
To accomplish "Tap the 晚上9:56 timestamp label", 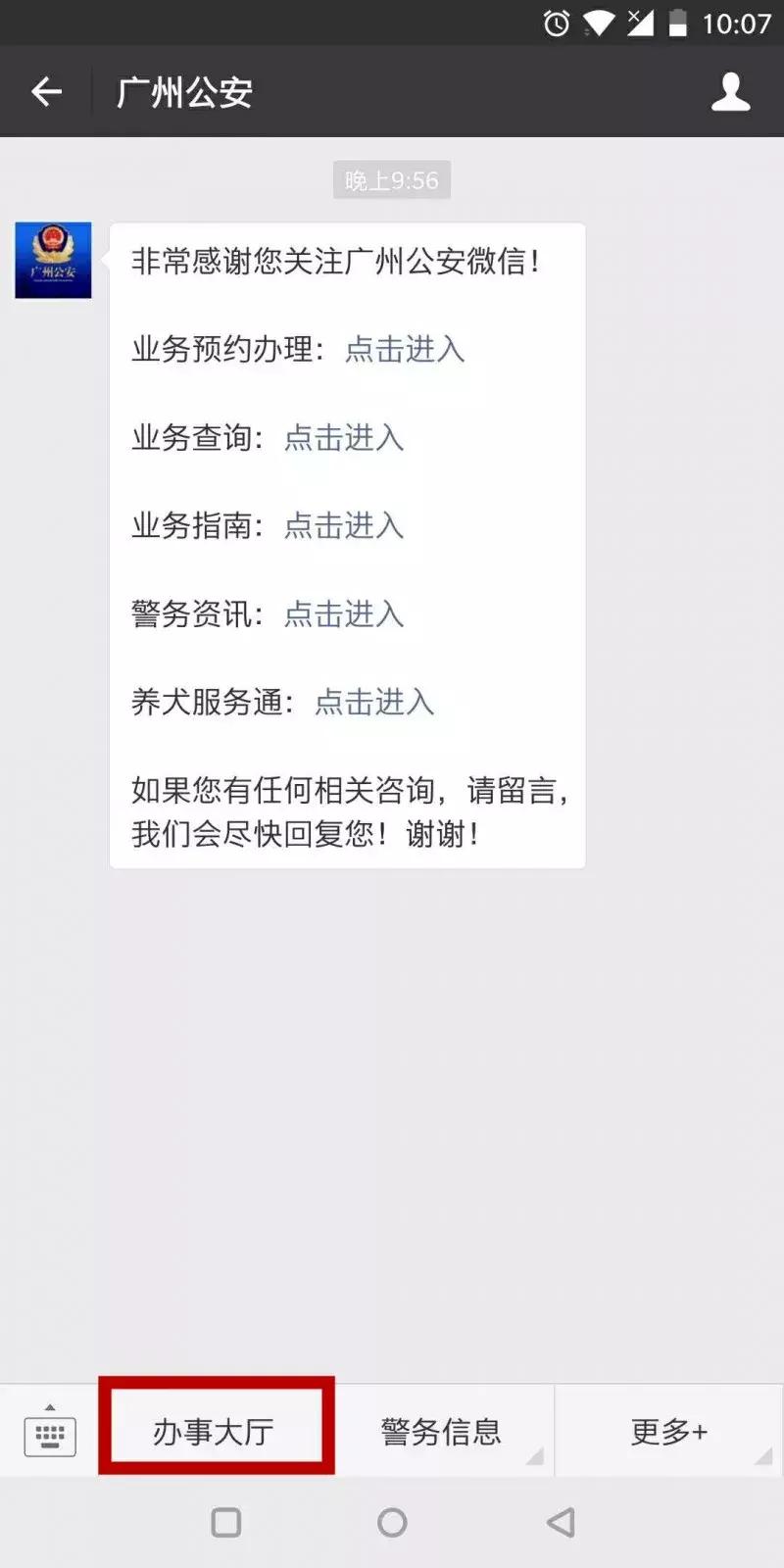I will tap(392, 179).
